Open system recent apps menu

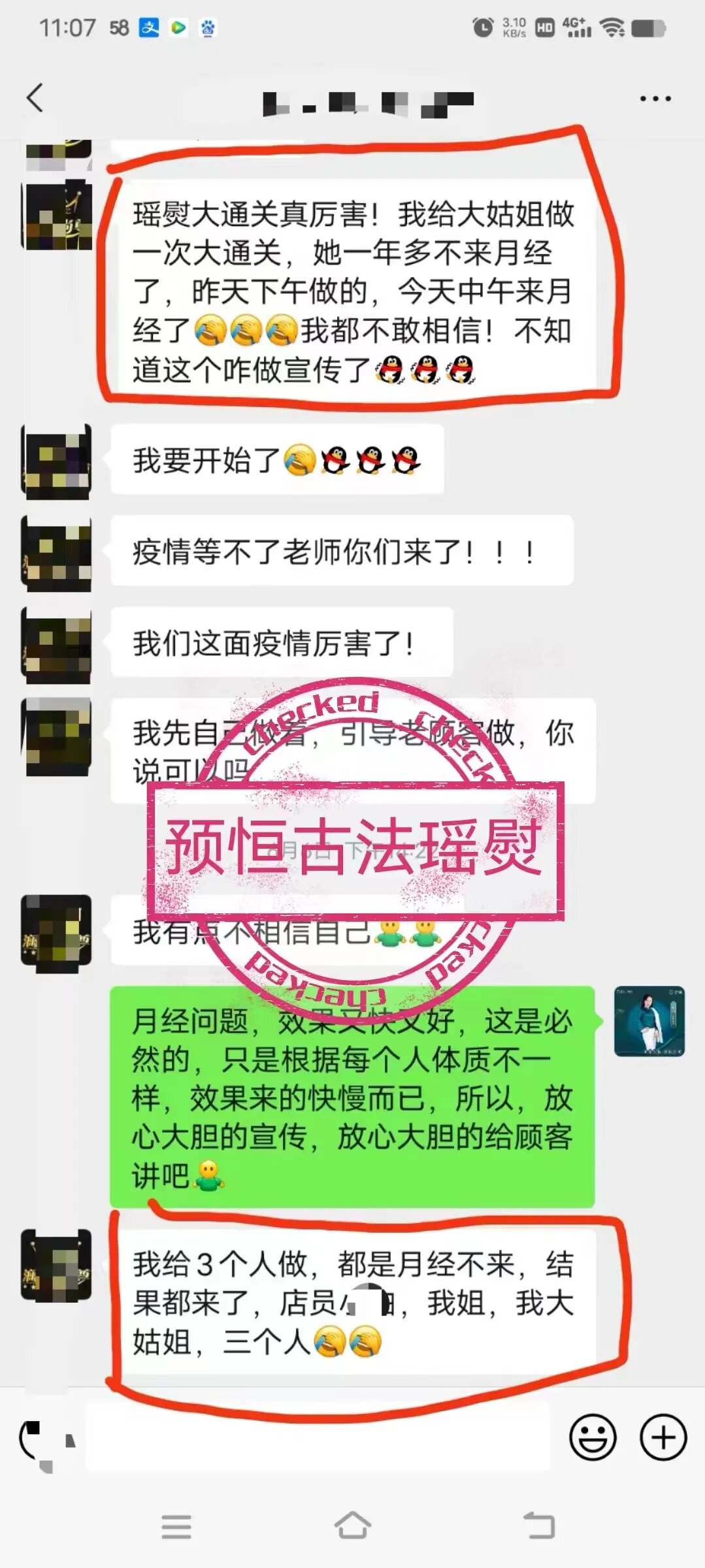pyautogui.click(x=176, y=1527)
